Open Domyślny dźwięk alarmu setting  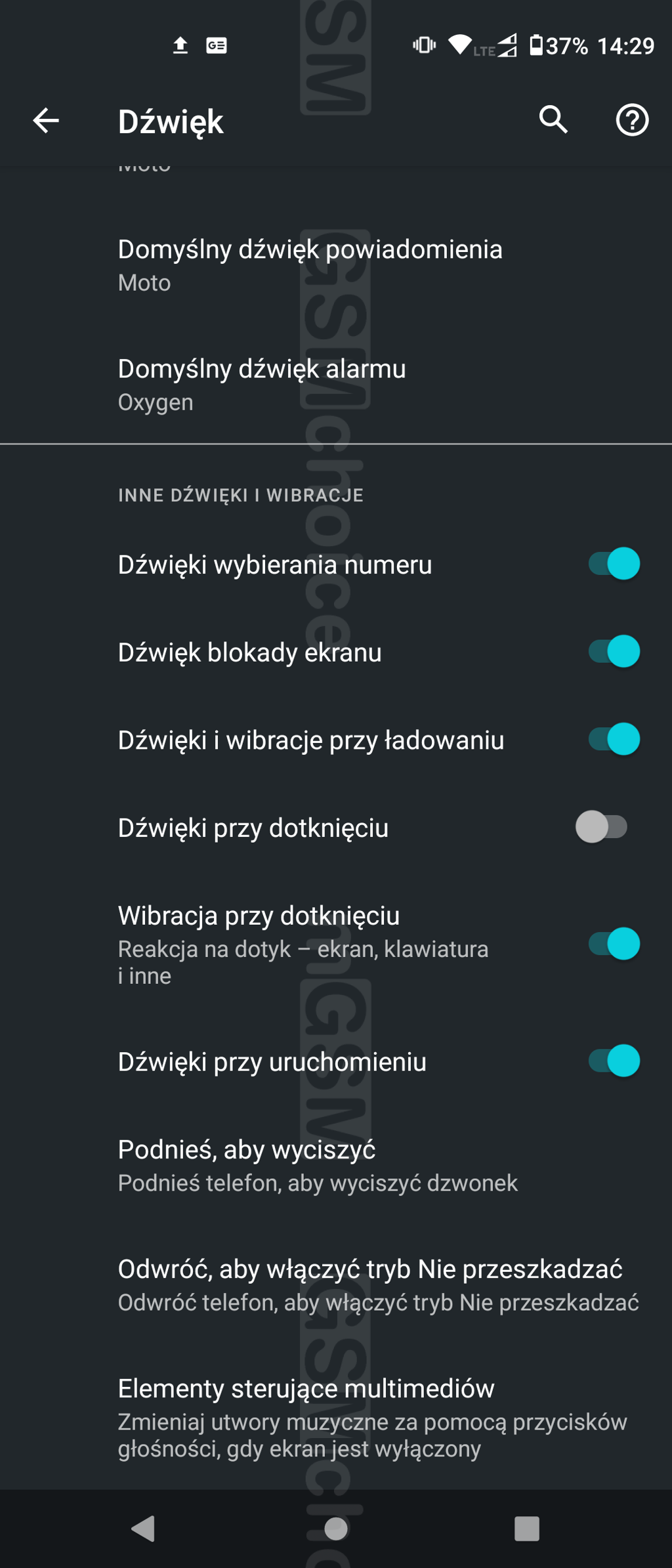262,384
